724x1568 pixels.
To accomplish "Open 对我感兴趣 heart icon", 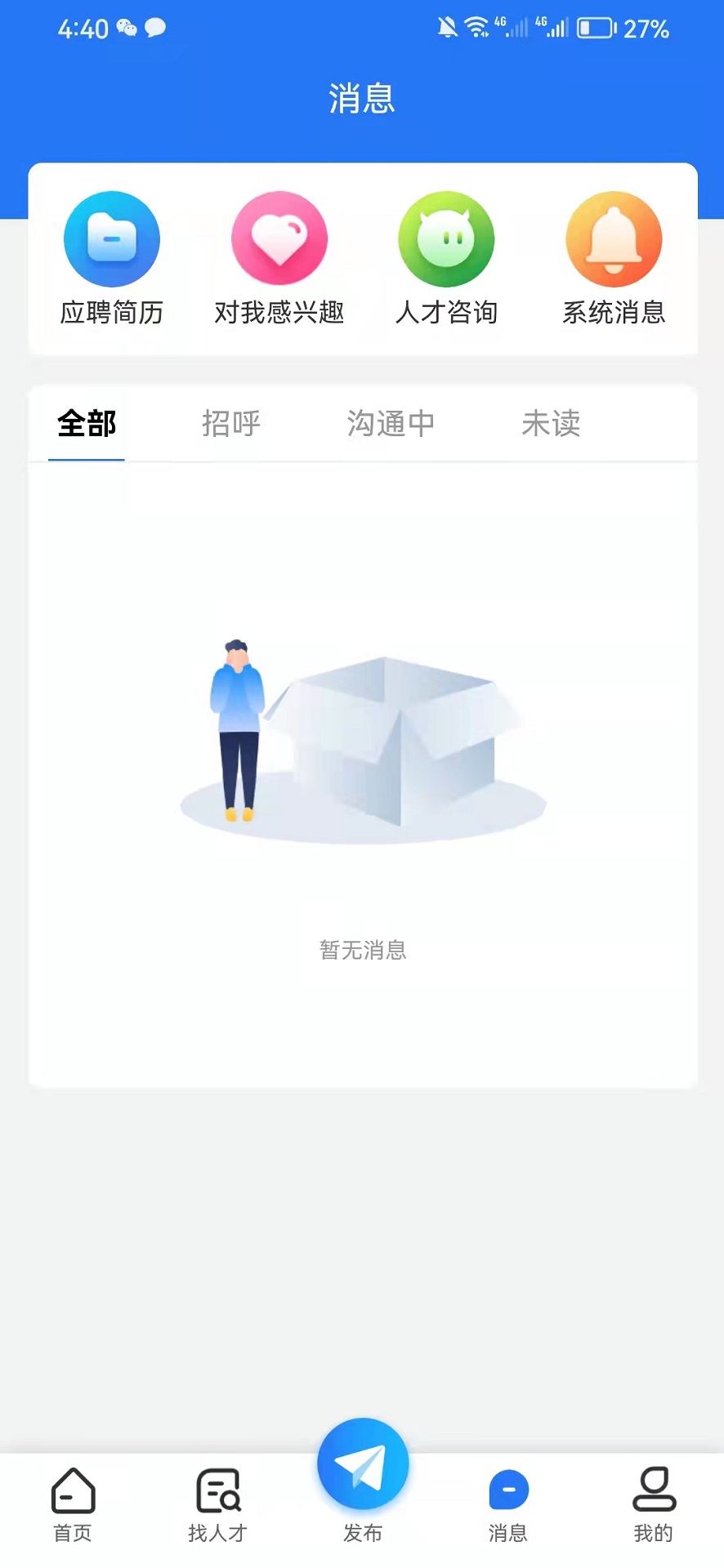I will coord(279,238).
